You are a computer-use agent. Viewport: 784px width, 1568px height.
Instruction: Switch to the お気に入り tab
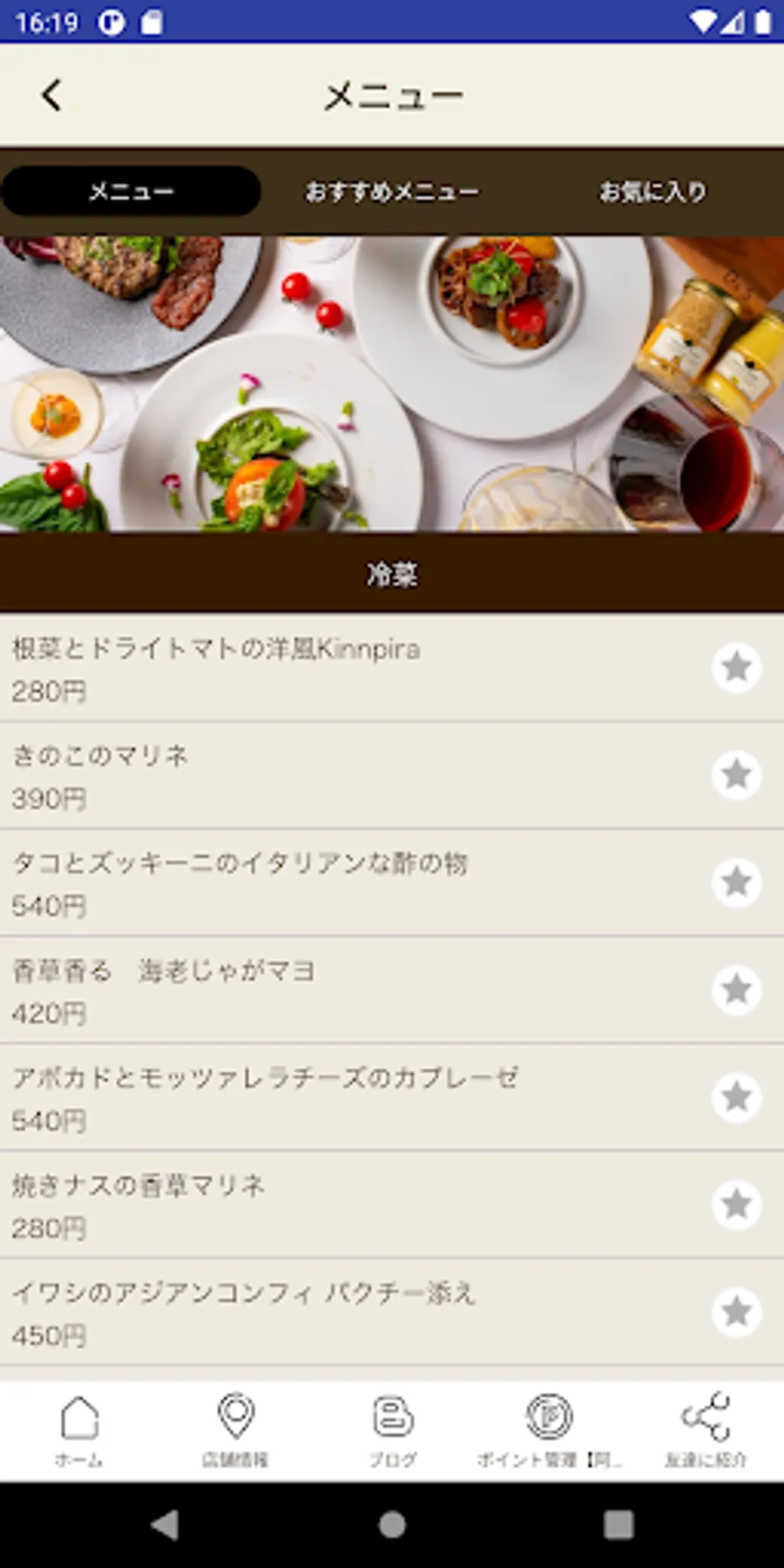652,192
